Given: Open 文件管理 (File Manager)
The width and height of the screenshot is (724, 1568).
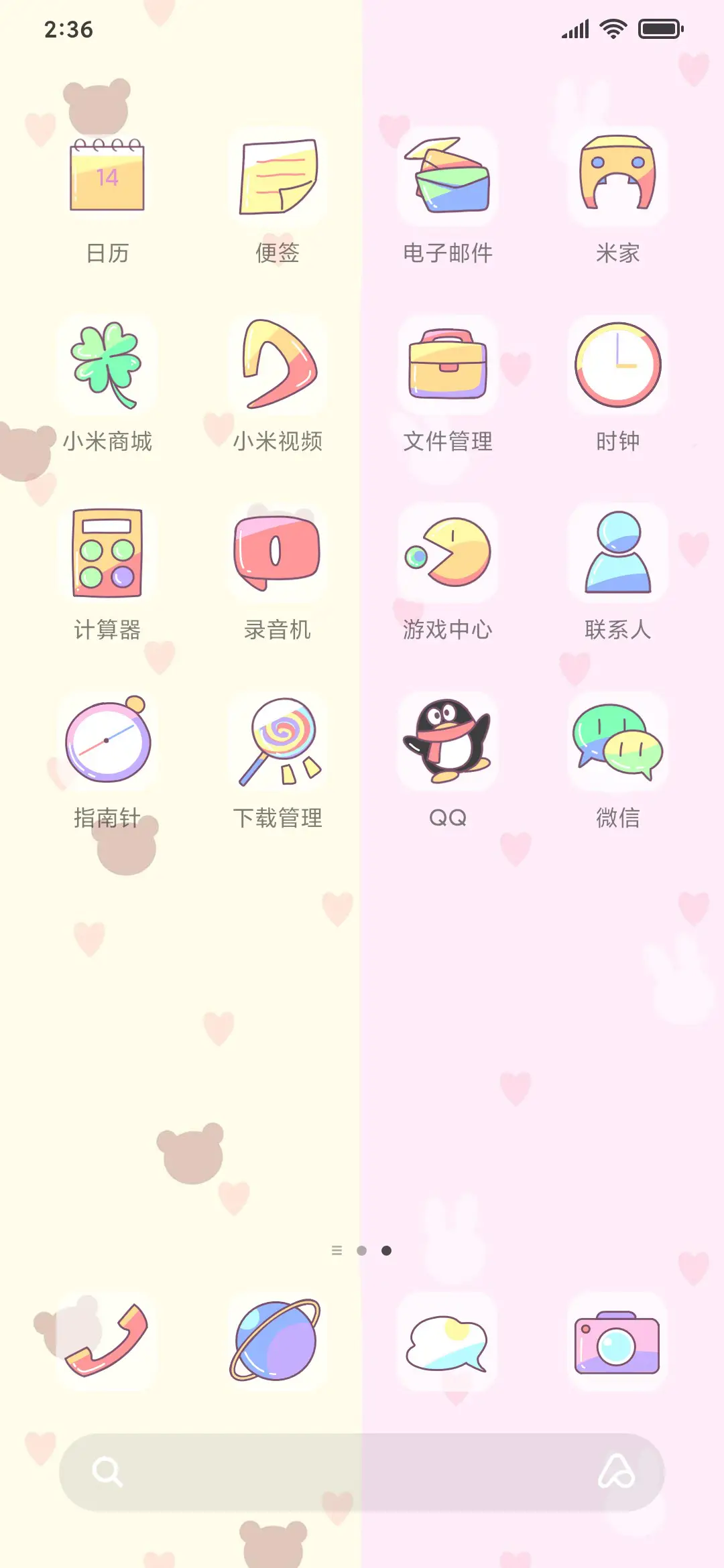Looking at the screenshot, I should tap(448, 364).
